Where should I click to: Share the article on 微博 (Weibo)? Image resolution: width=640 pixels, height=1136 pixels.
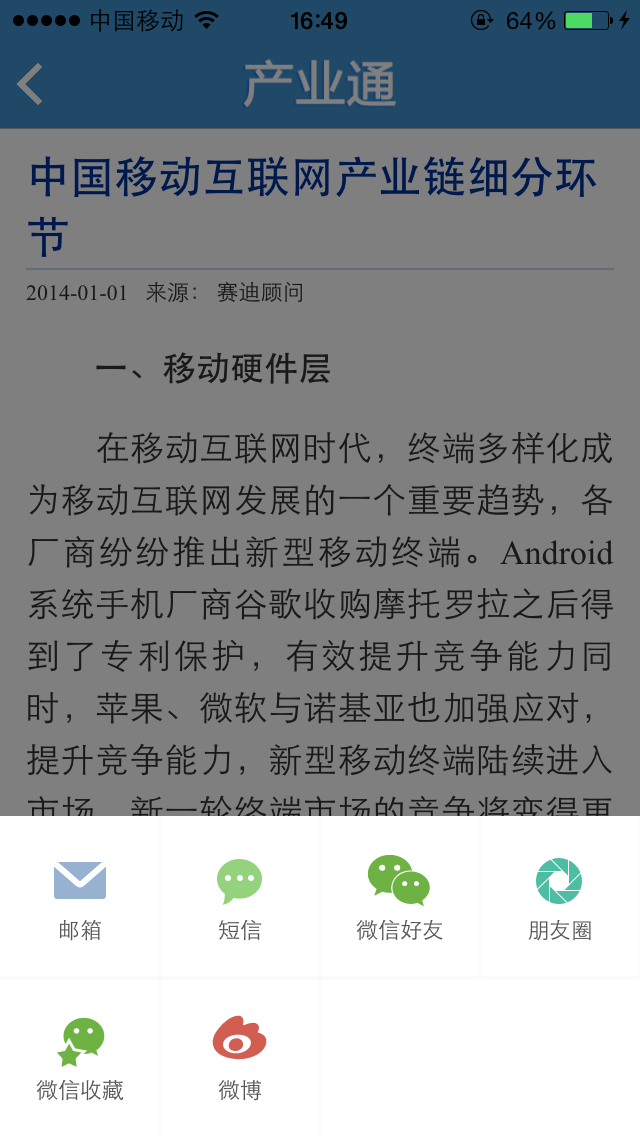(x=240, y=1057)
